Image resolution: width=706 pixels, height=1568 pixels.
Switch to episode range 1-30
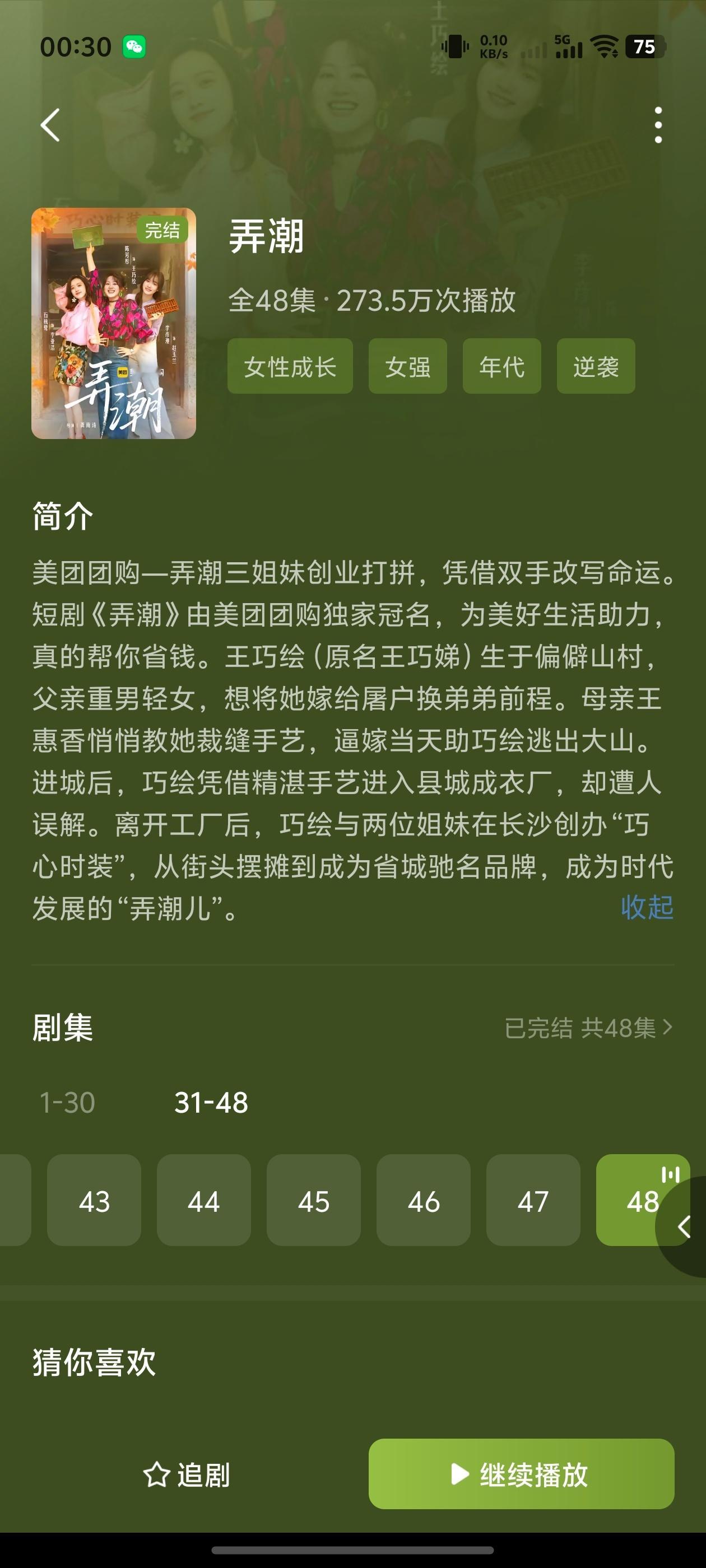coord(68,1102)
